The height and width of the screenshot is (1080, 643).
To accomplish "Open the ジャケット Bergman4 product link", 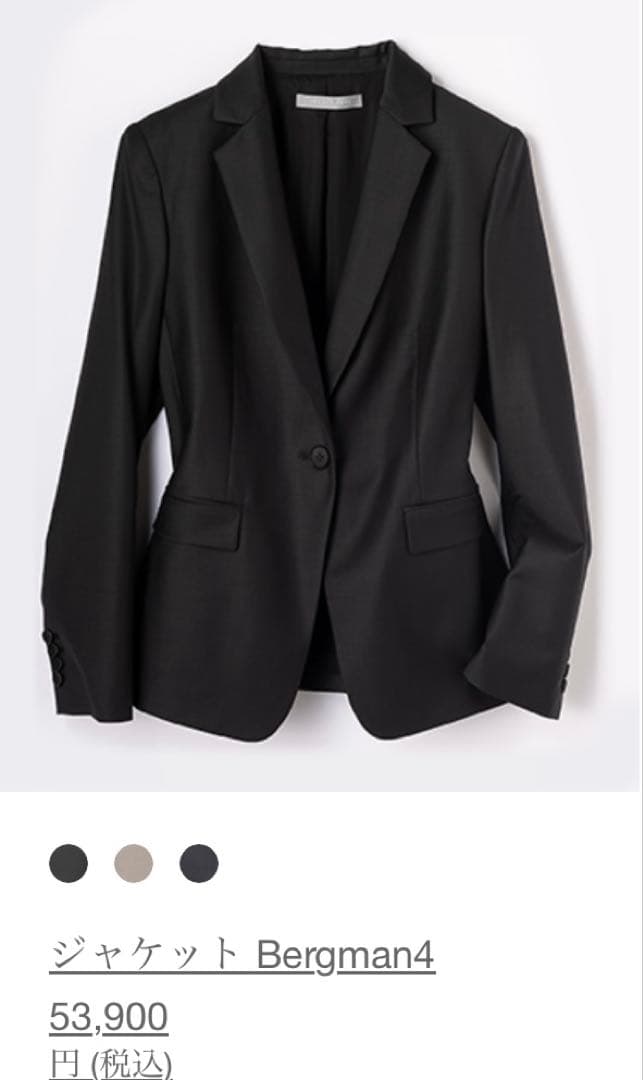I will coord(241,956).
